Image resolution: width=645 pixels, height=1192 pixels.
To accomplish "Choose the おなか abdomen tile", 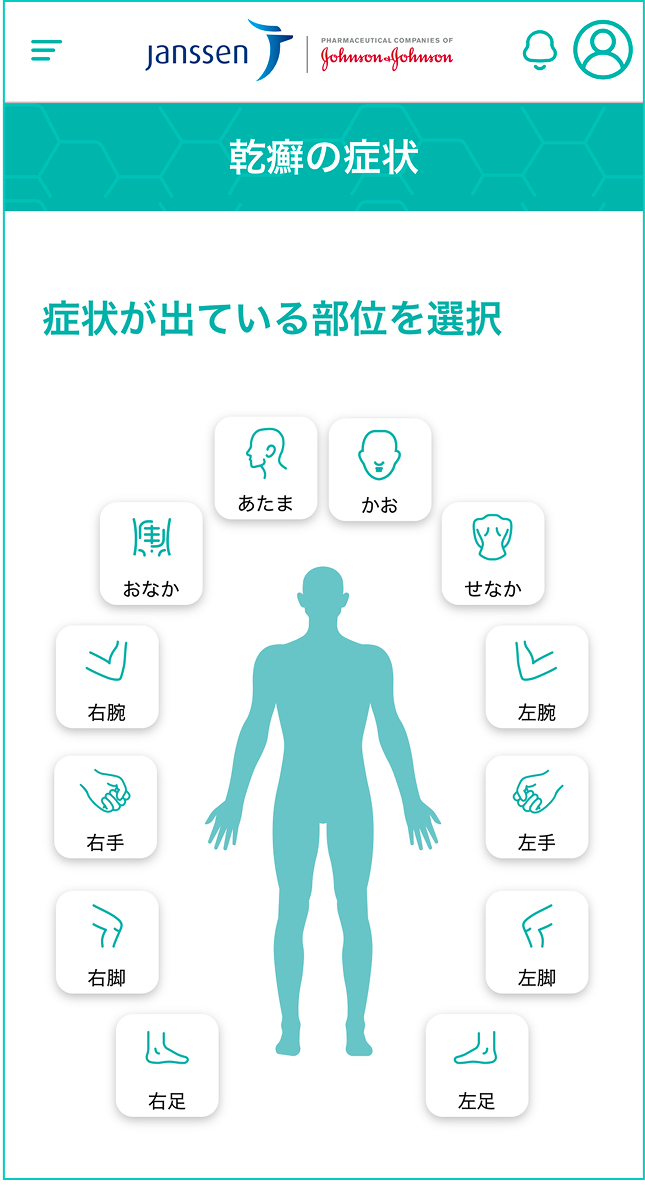I will (x=151, y=553).
